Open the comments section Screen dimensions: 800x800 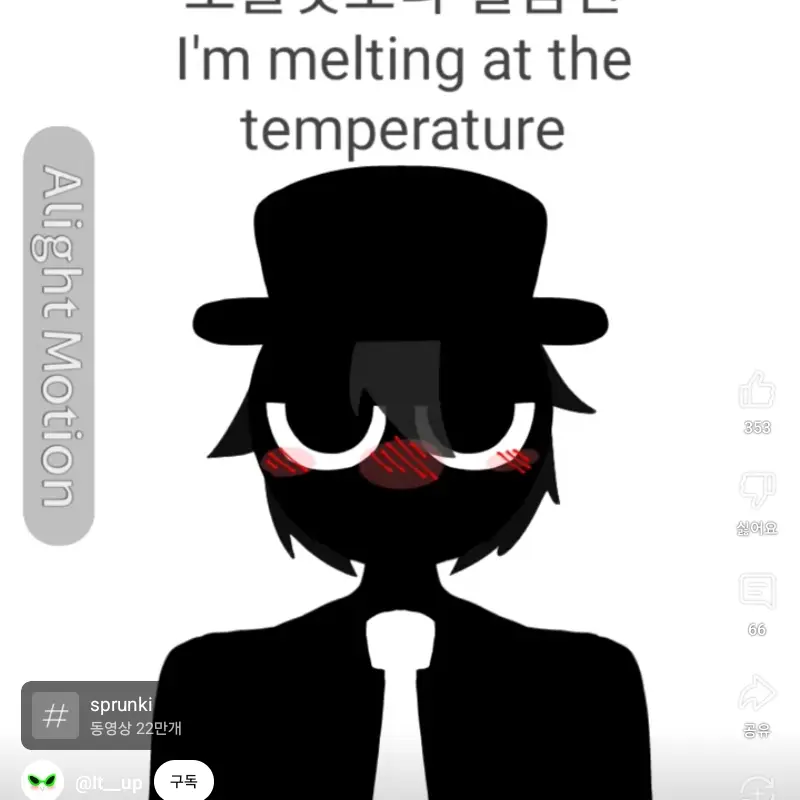[757, 592]
